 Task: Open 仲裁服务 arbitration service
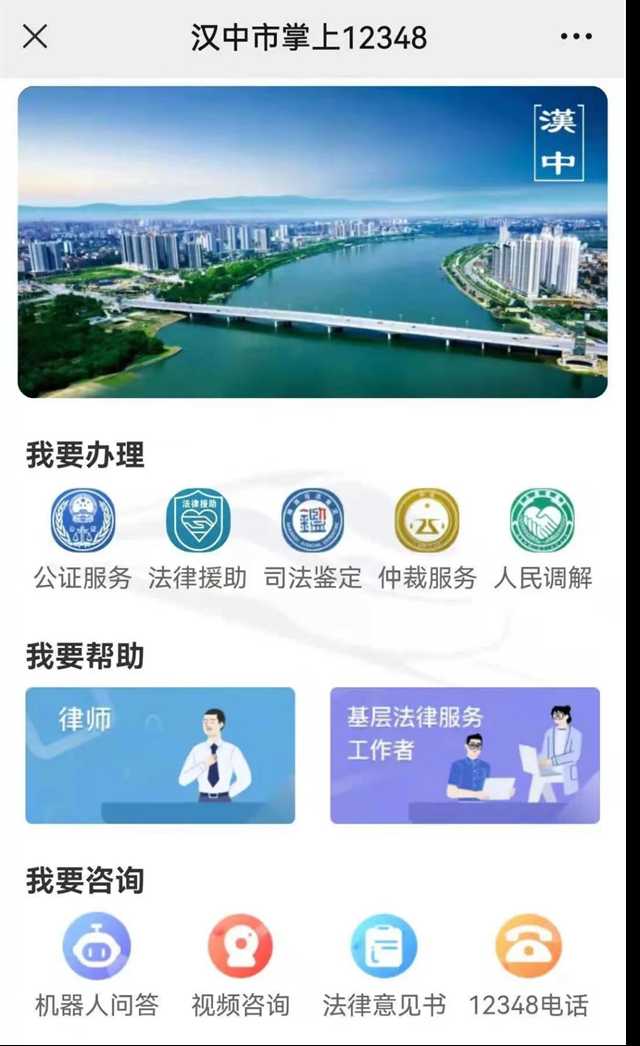[x=427, y=521]
